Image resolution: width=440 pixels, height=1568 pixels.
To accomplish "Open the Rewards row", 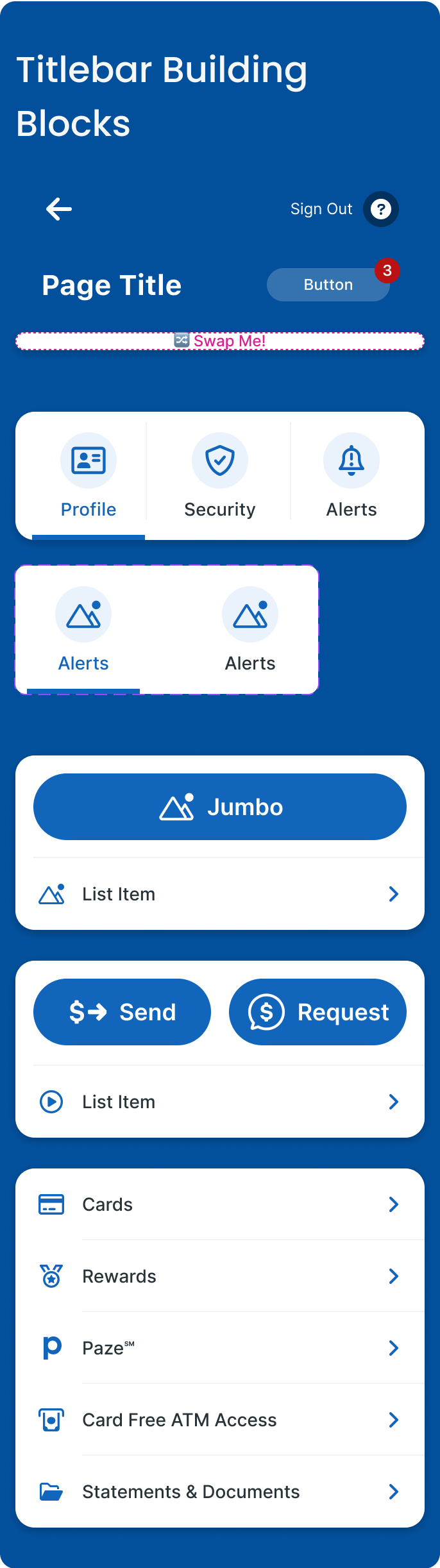I will [220, 1276].
